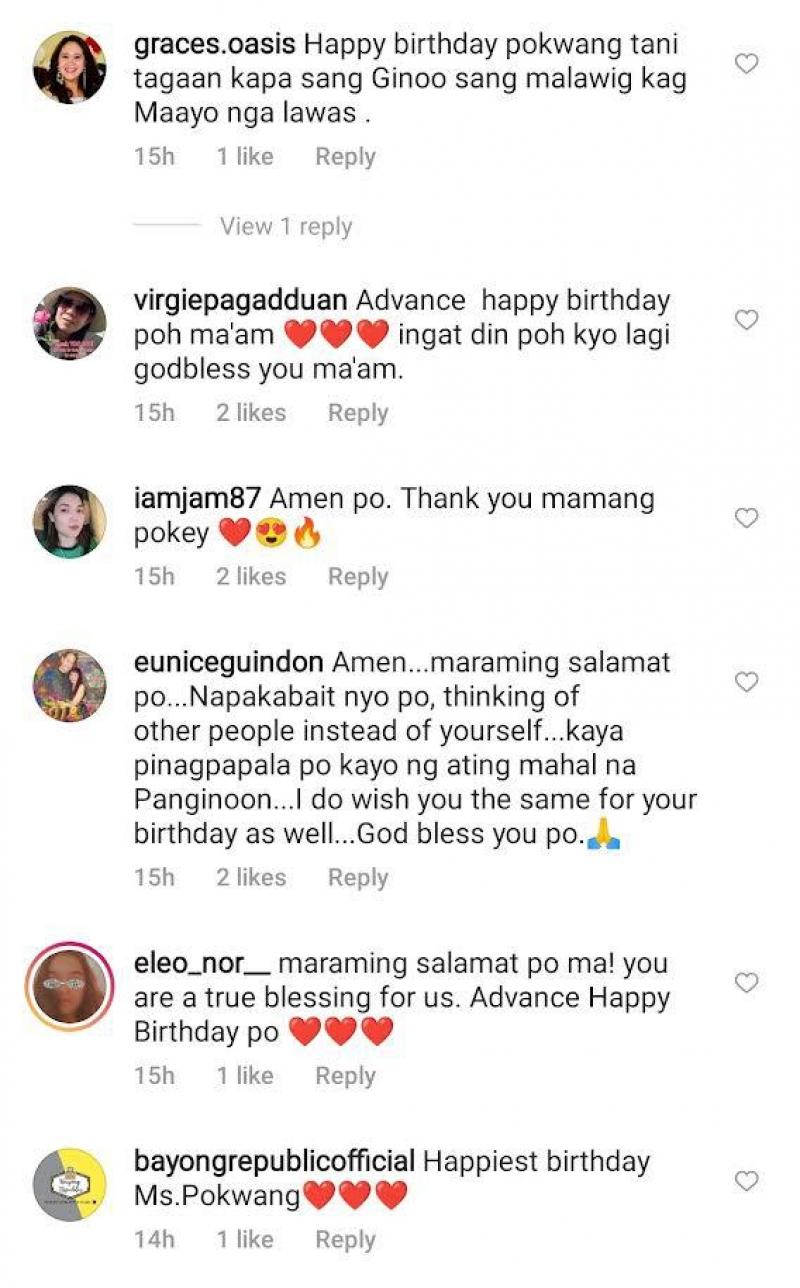Screen dimensions: 800x1288
Task: Reply to euniceguindon's comment
Action: (358, 878)
